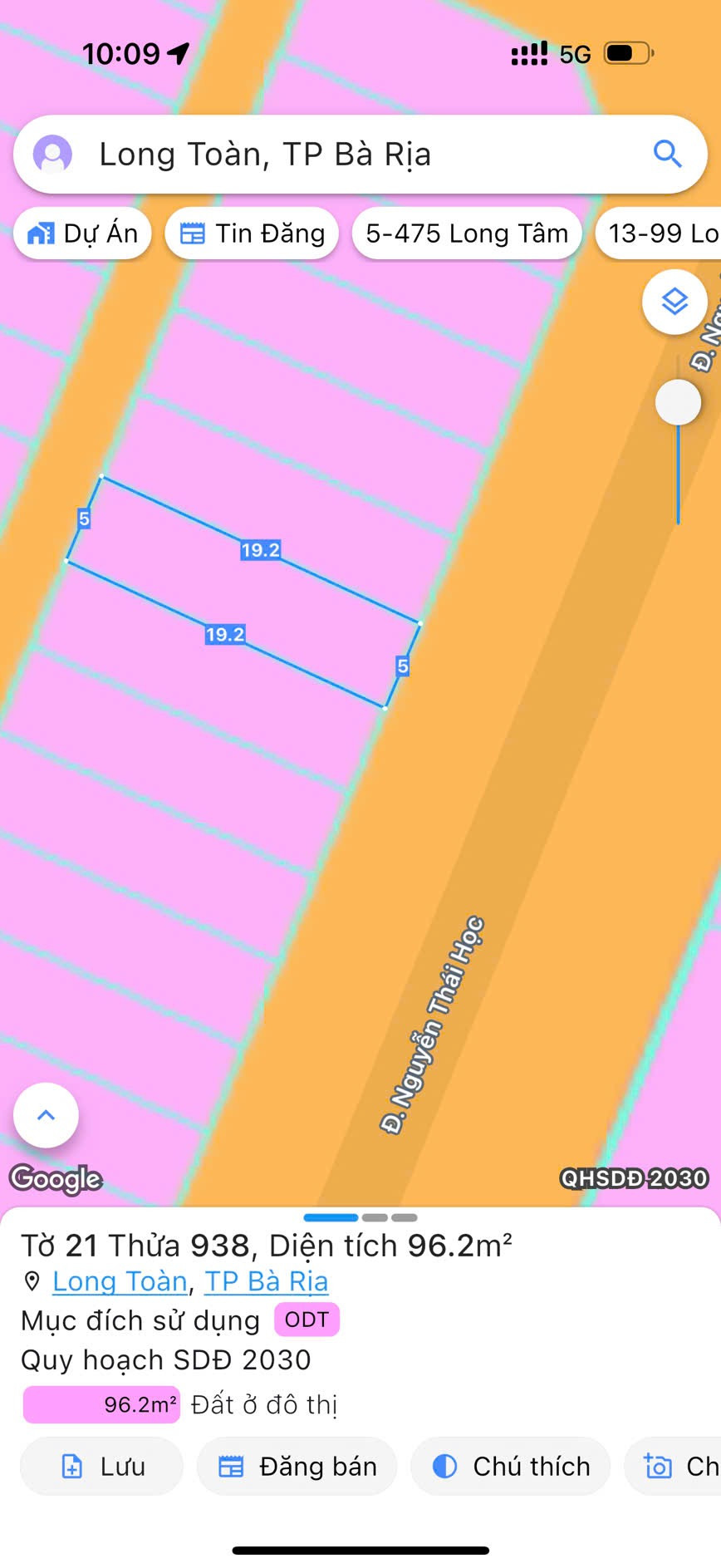This screenshot has width=721, height=1568.
Task: Choose the 5-475 Long Tâm chip
Action: tap(466, 233)
